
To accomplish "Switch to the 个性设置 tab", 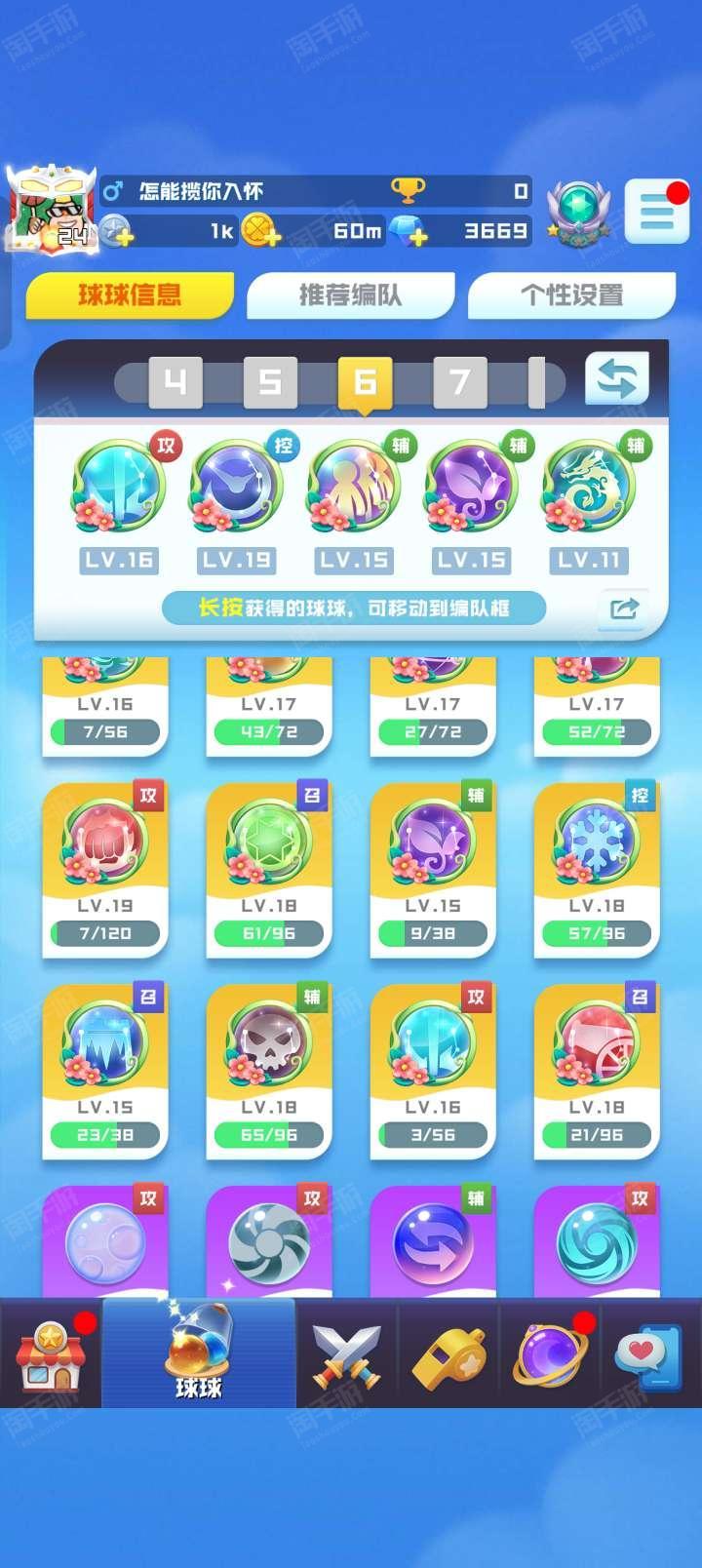I will [572, 294].
